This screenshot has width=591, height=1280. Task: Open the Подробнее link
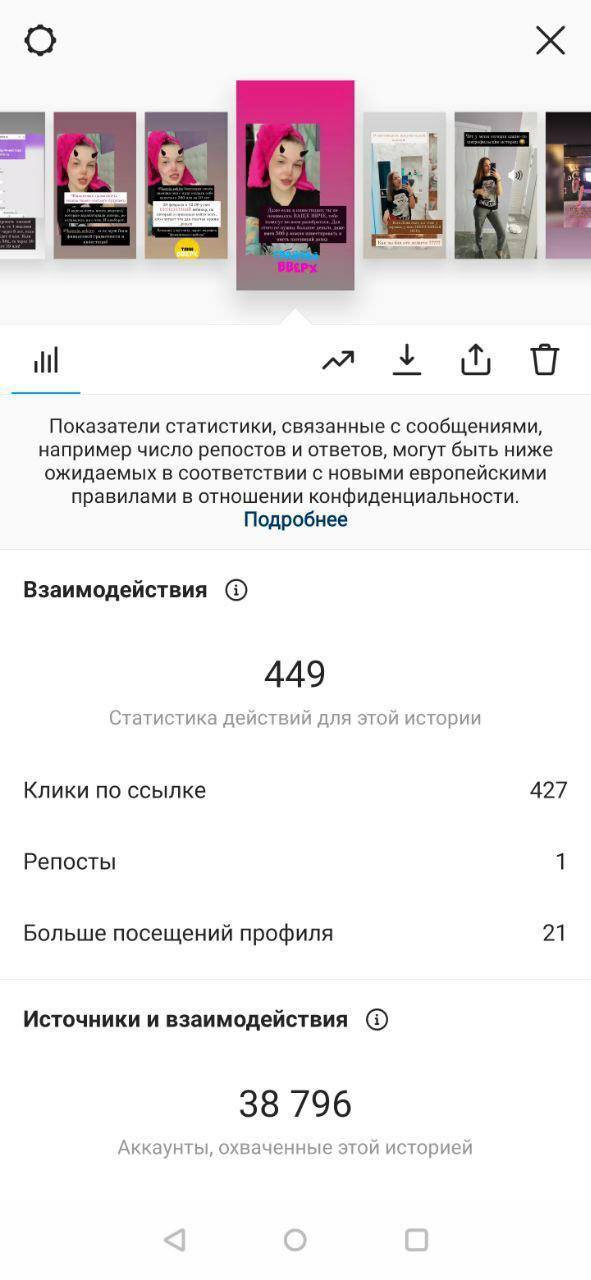(x=296, y=520)
